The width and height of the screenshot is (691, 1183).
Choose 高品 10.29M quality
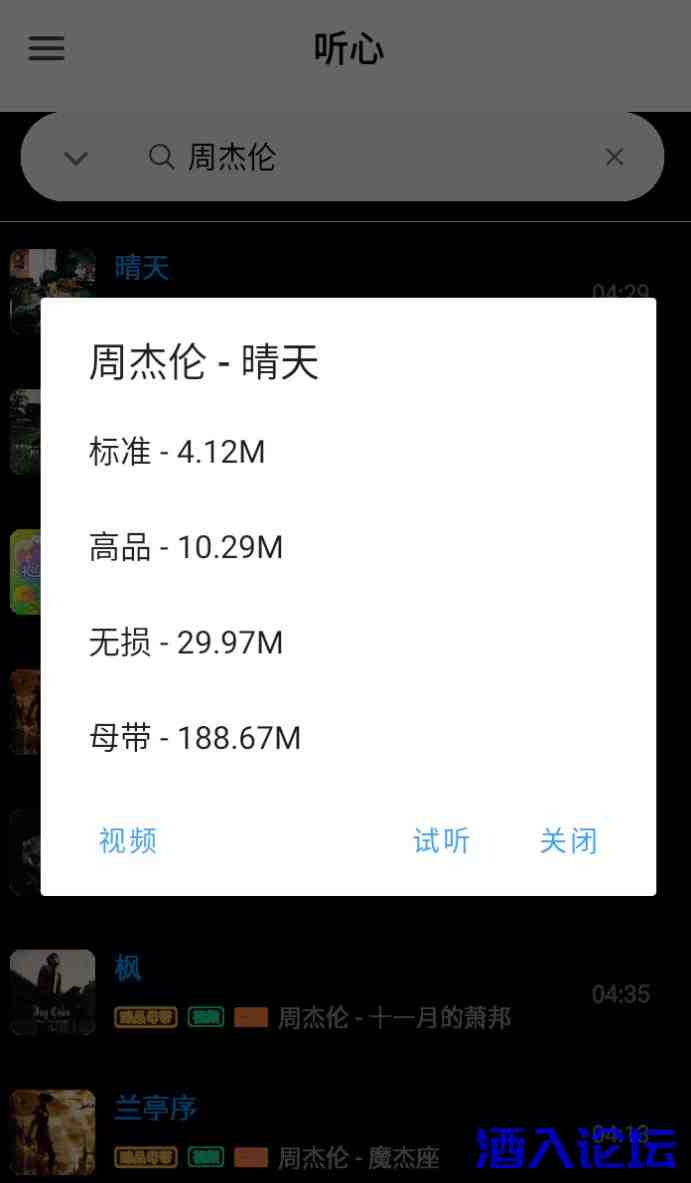point(186,547)
